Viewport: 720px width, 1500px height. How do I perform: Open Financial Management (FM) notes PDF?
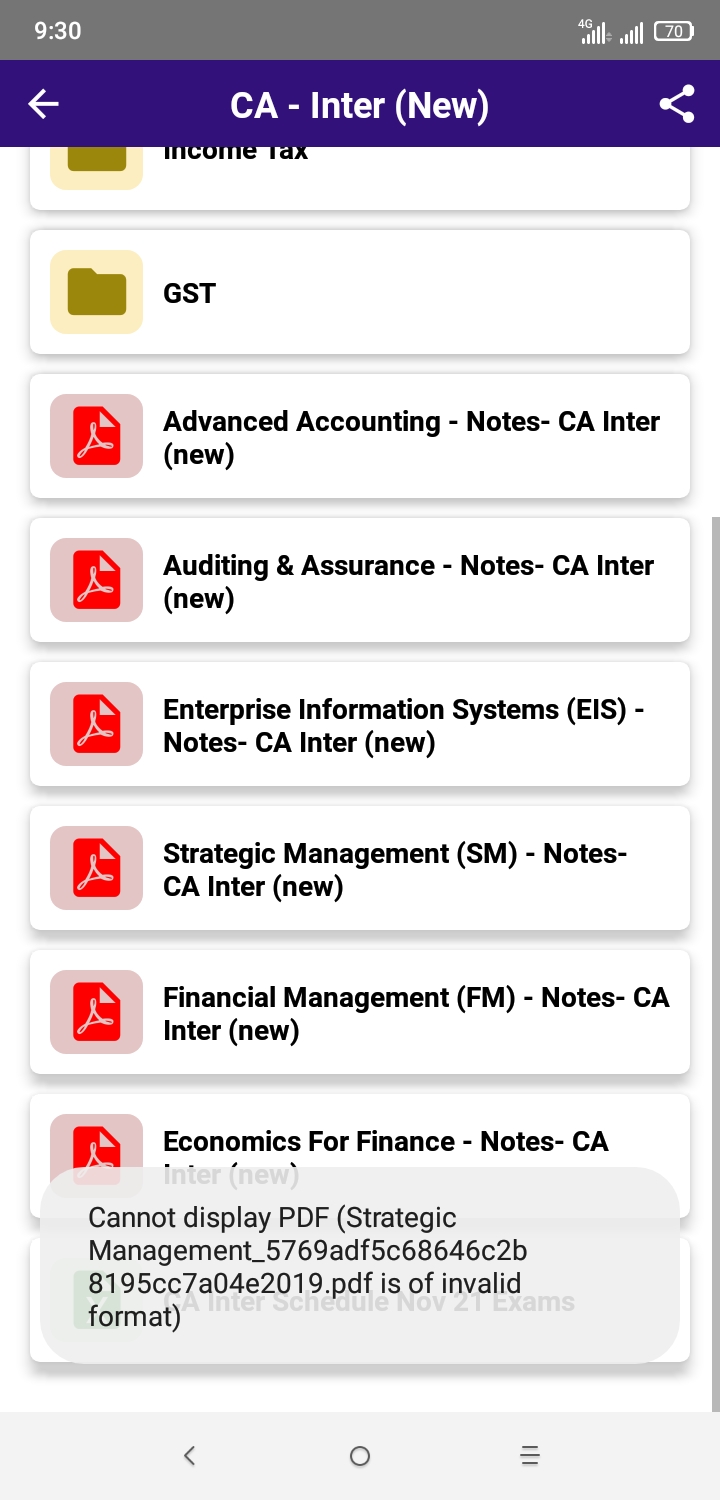360,1012
